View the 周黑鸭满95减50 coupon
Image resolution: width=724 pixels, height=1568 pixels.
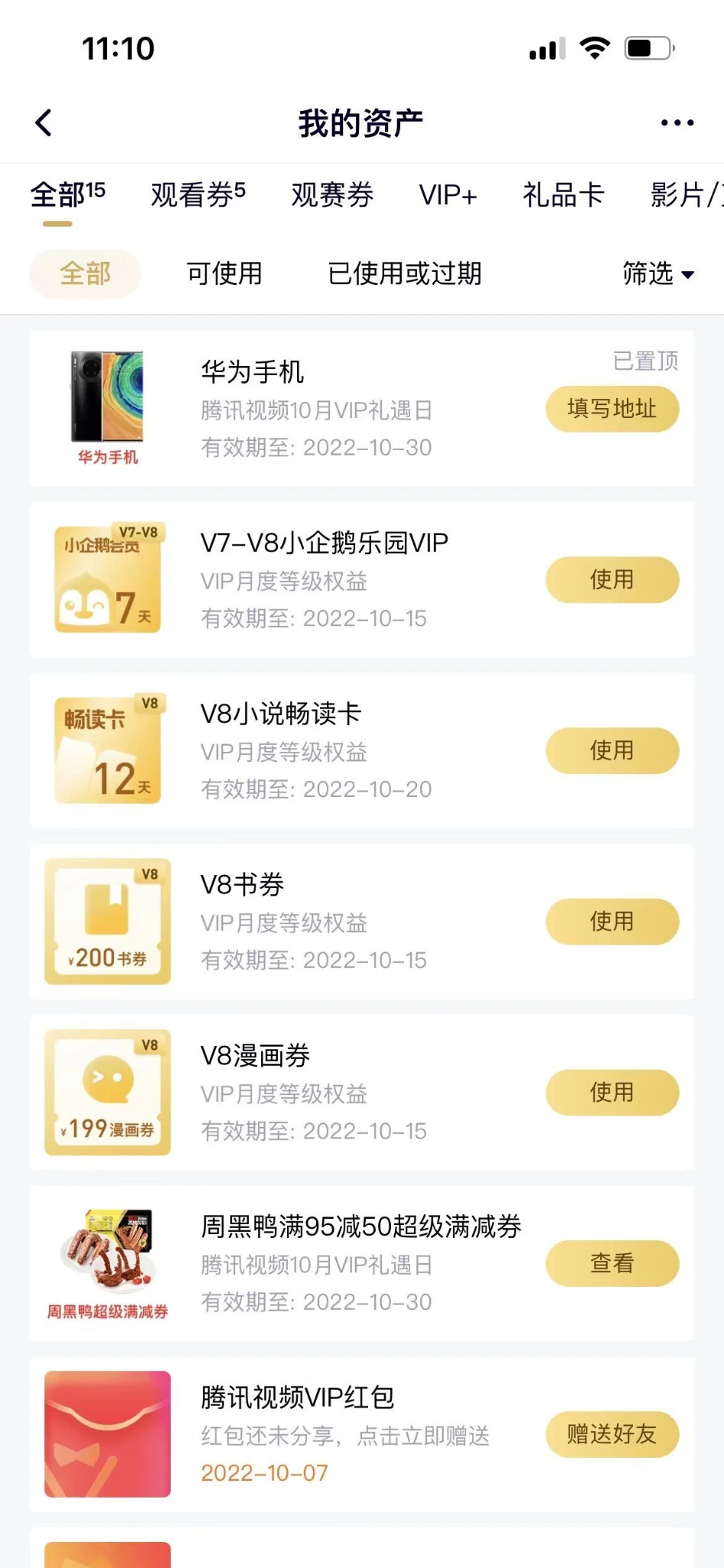point(611,1263)
